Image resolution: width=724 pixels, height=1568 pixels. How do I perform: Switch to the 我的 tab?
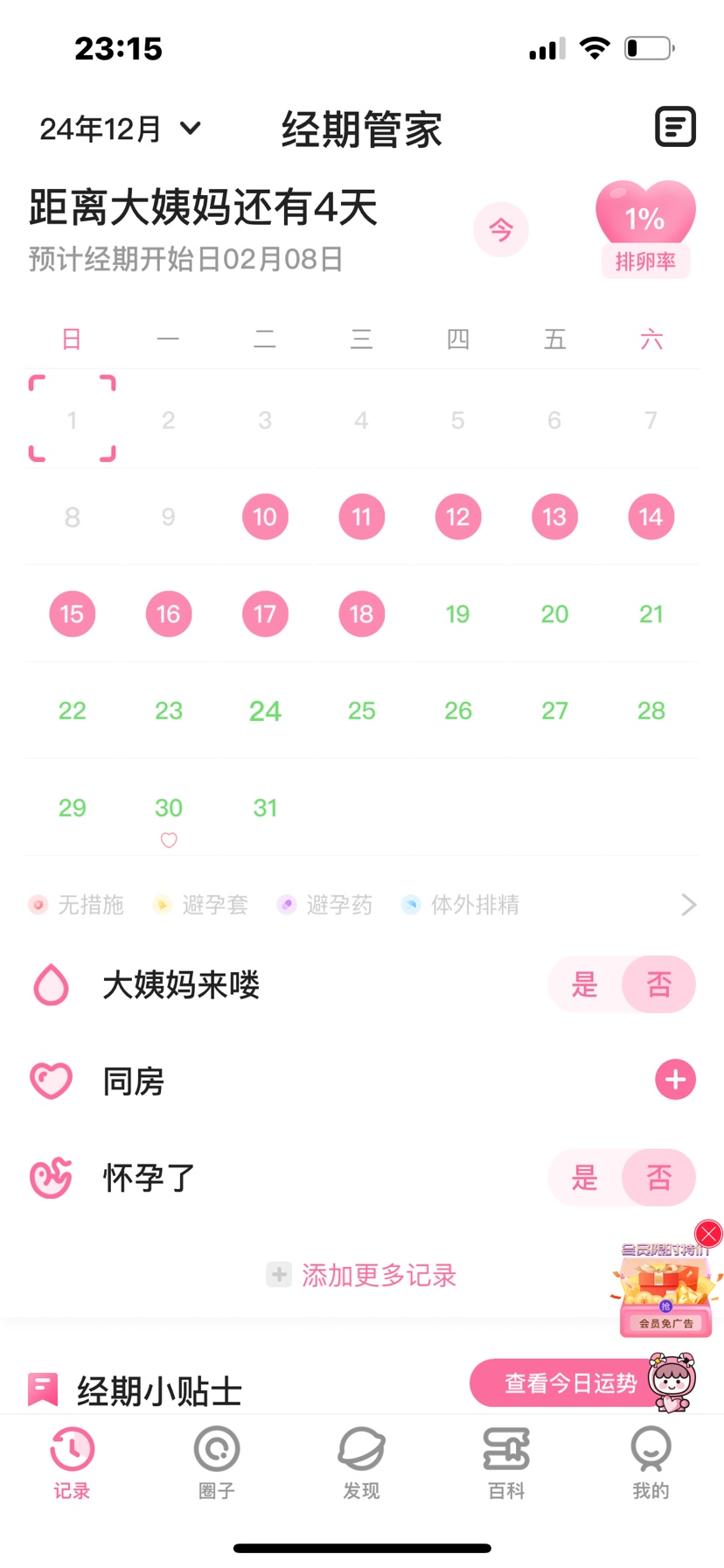click(x=651, y=1462)
